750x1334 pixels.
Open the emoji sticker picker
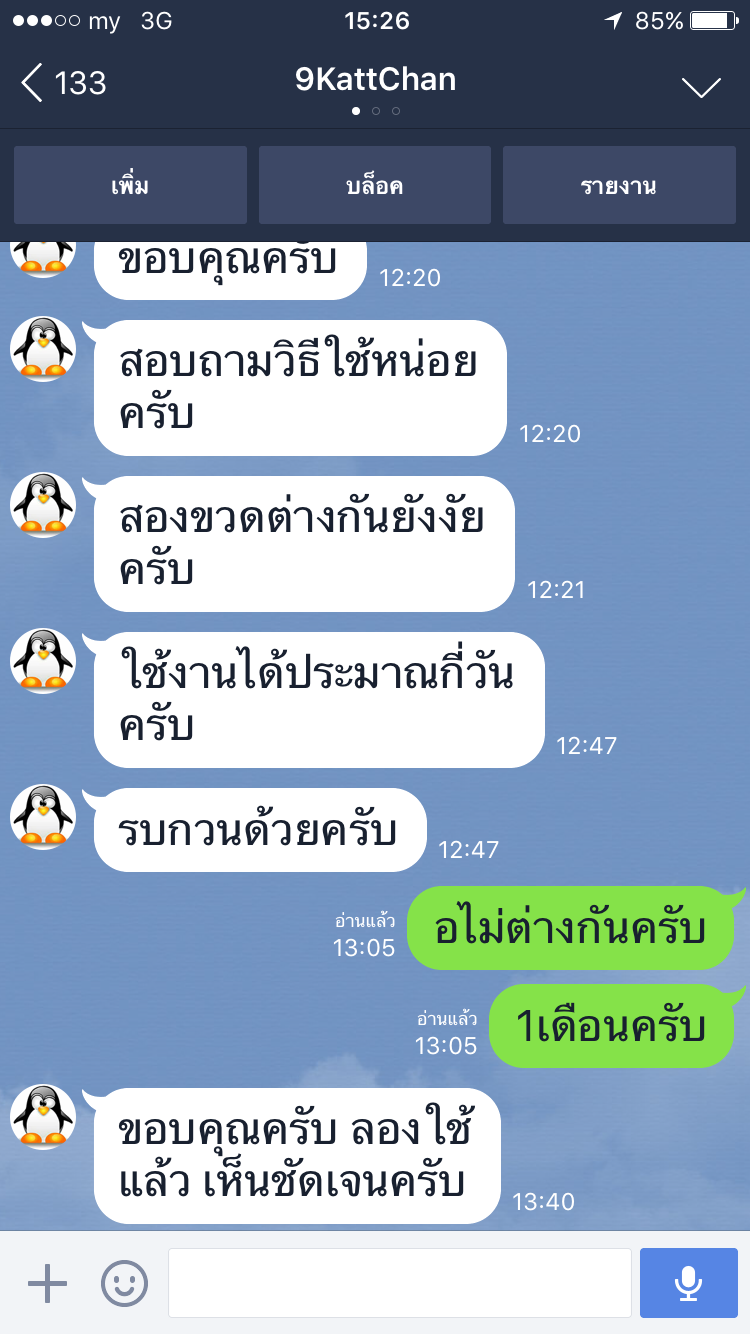[125, 1283]
